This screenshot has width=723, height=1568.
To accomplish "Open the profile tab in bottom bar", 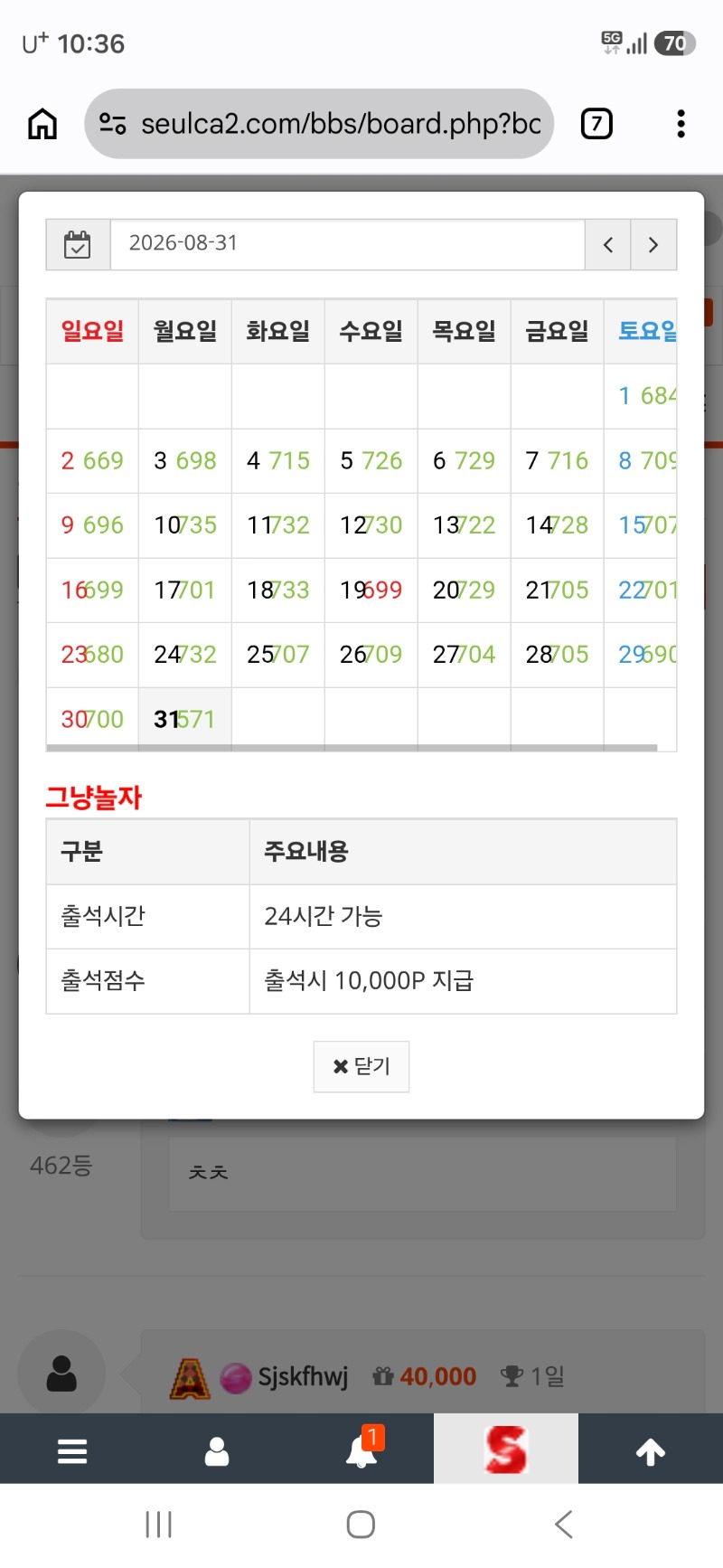I will (217, 1450).
